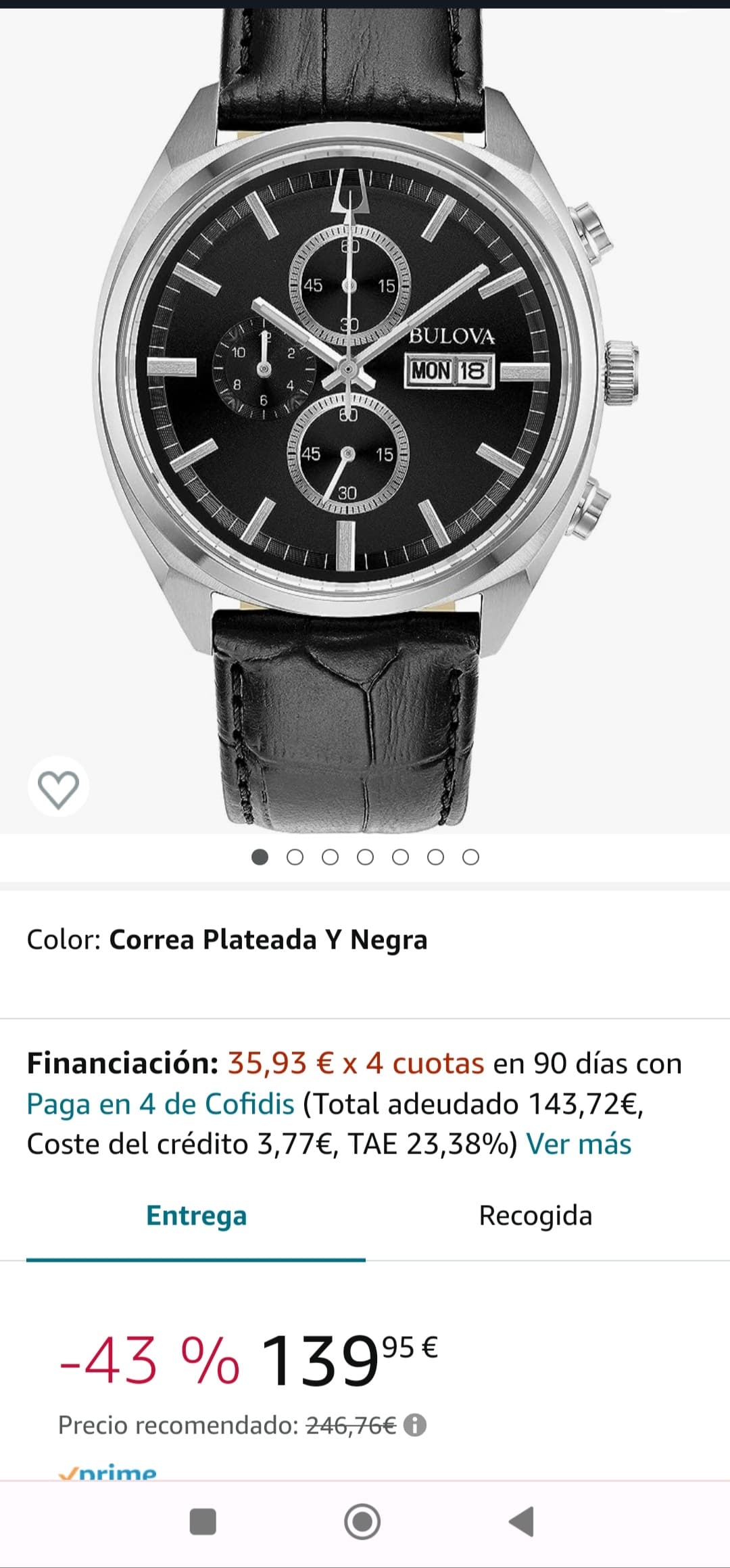Tap Ver más on financing details

tap(579, 1144)
